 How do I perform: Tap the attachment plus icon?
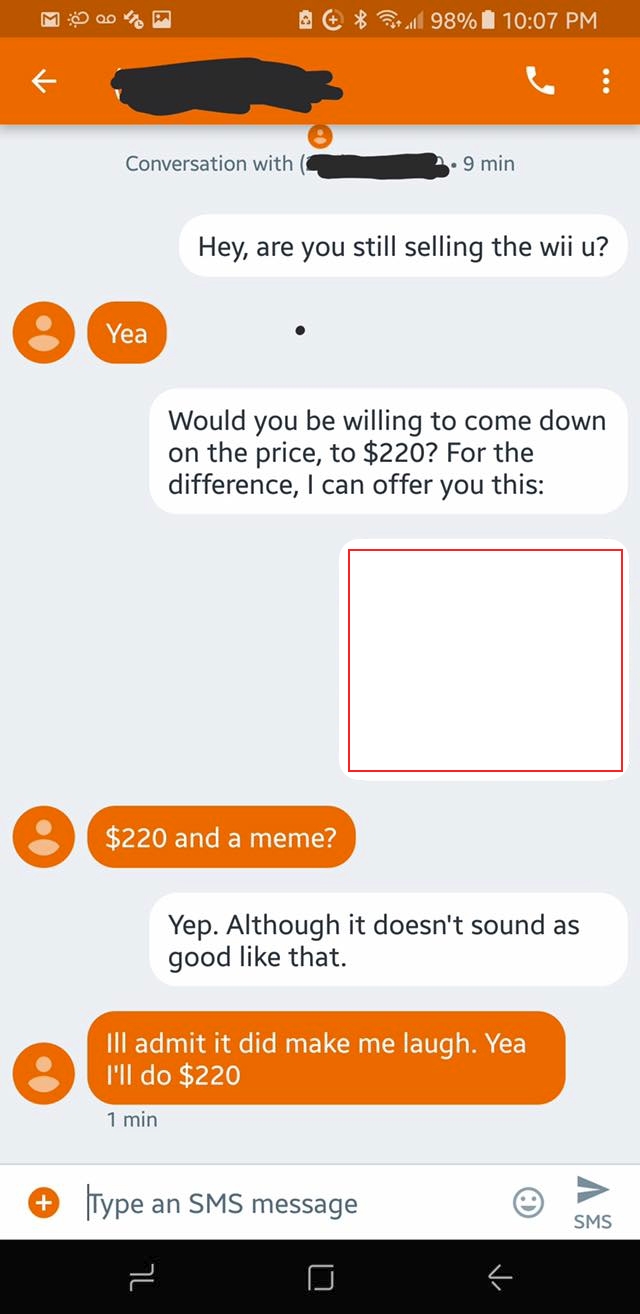(x=42, y=1203)
